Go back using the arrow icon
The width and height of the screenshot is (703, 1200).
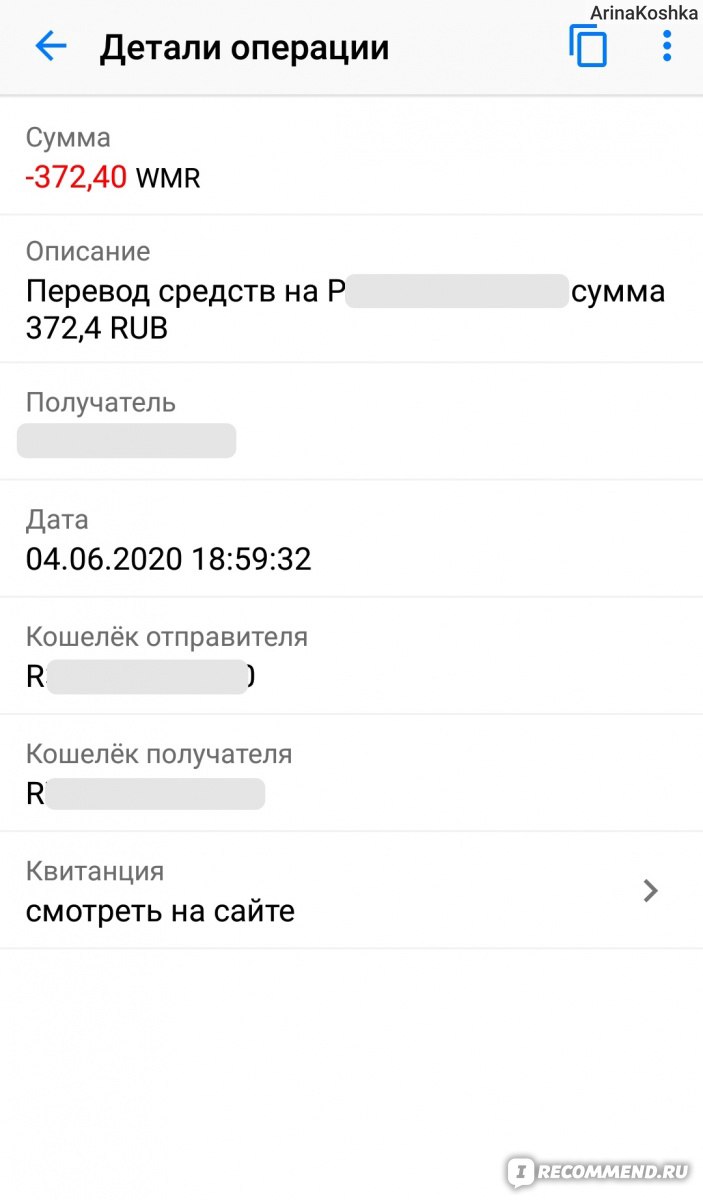[x=50, y=46]
